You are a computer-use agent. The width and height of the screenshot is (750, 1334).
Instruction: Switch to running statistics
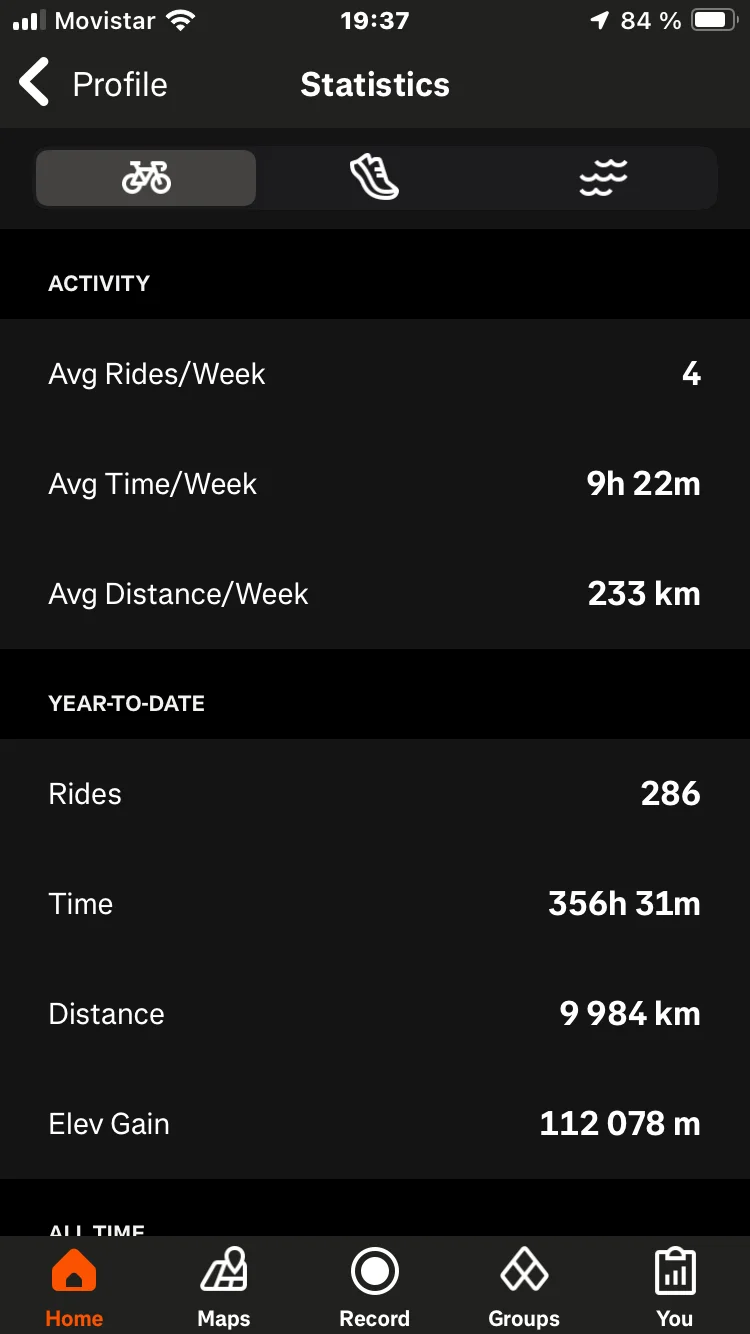click(x=375, y=178)
